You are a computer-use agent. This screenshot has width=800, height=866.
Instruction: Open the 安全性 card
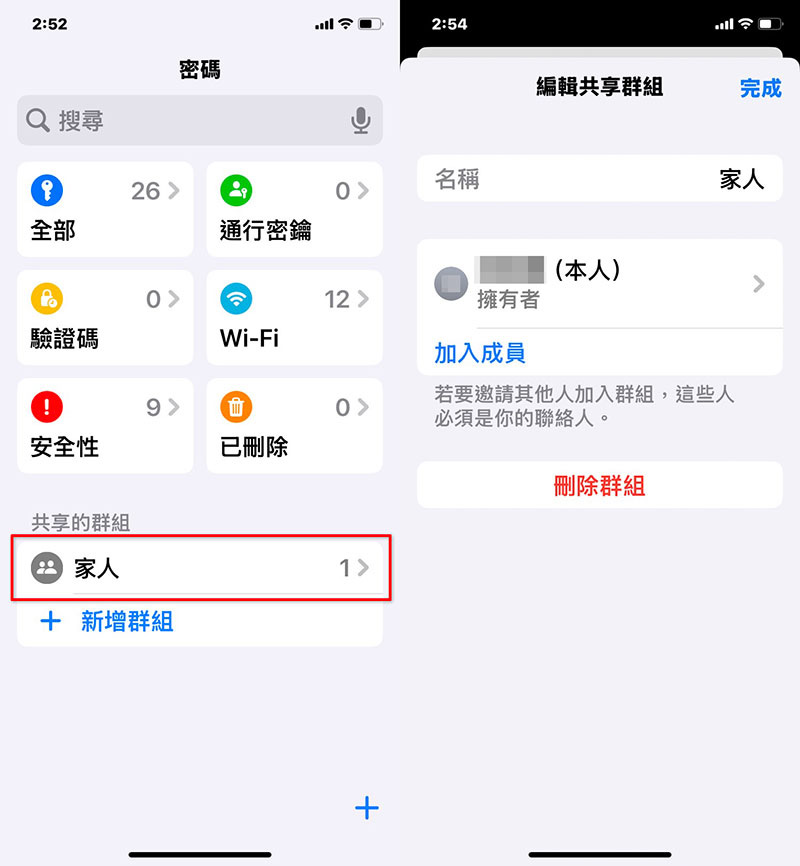105,425
